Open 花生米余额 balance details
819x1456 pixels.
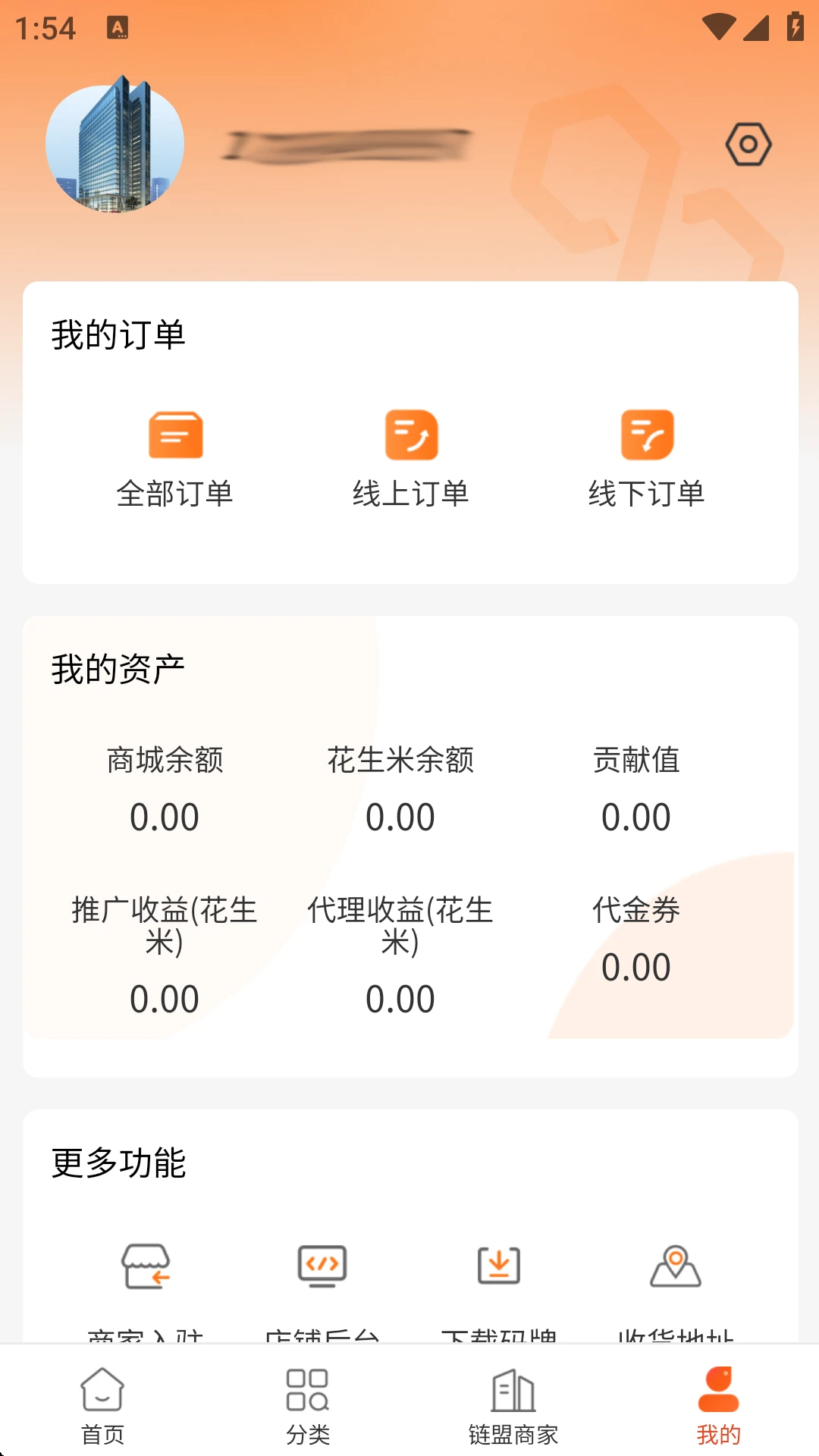coord(400,817)
